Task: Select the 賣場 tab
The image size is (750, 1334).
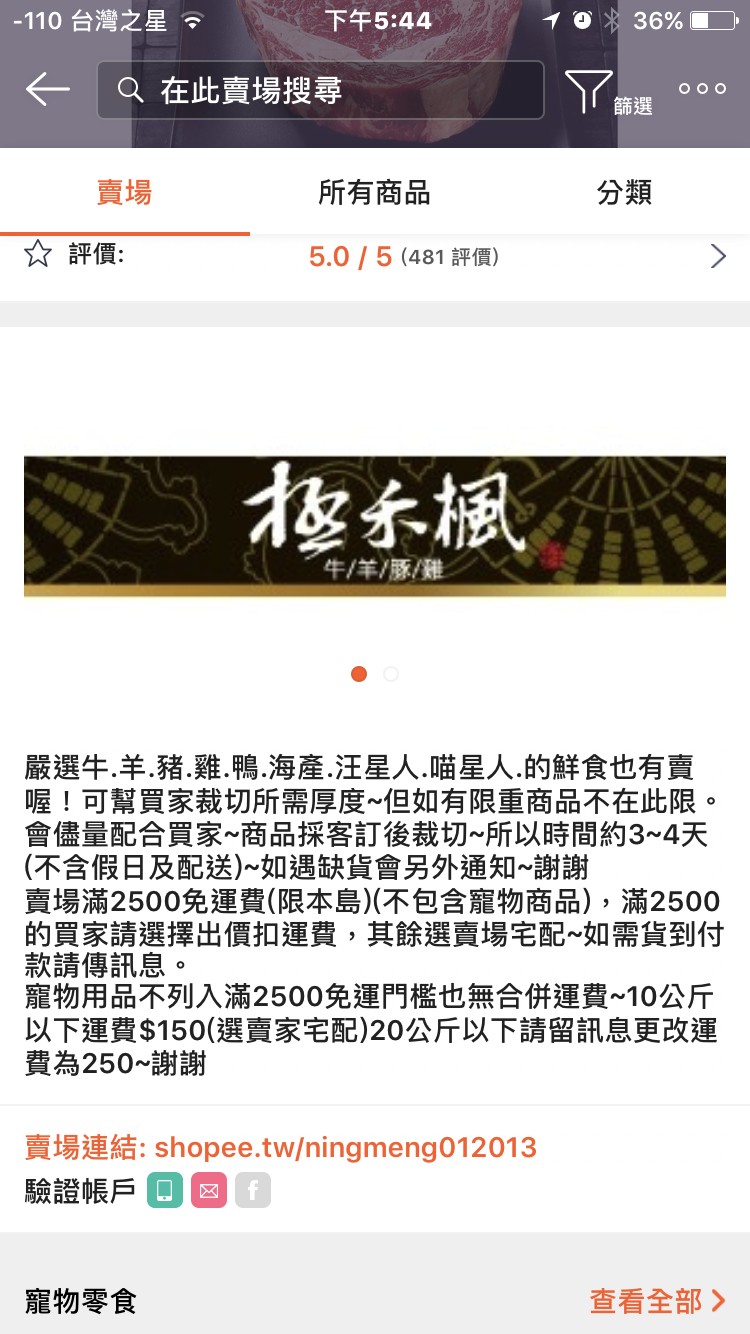Action: pyautogui.click(x=124, y=192)
